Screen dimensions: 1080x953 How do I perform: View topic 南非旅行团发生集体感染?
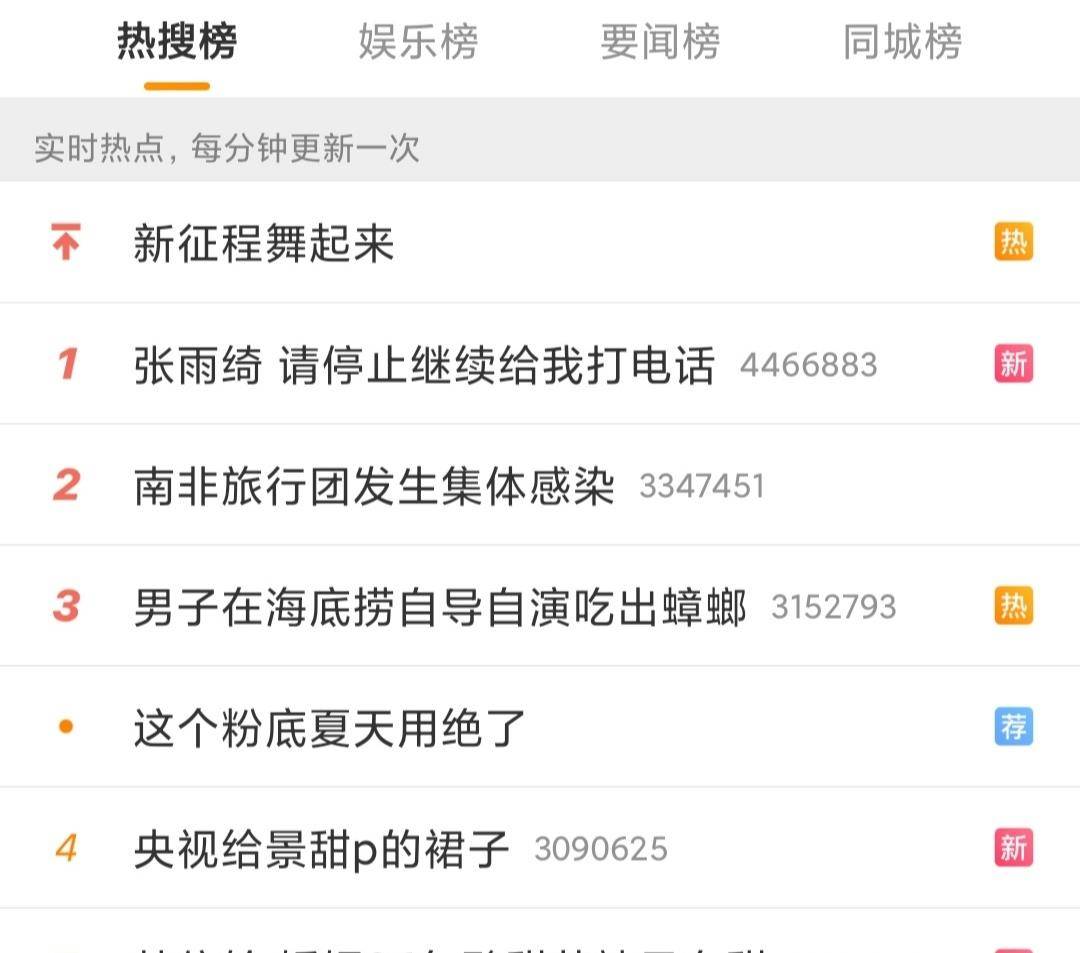374,486
